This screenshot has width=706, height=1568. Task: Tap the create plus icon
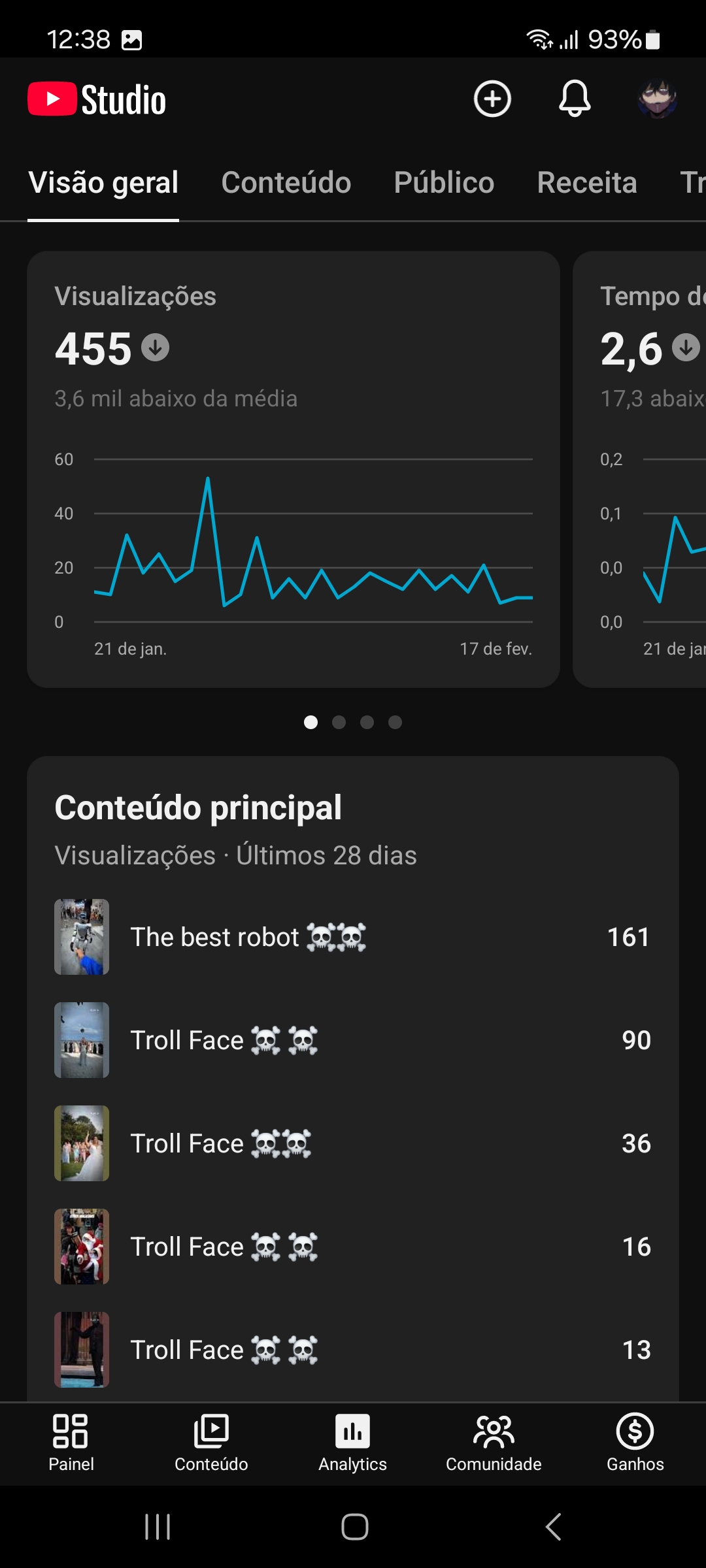pyautogui.click(x=492, y=99)
